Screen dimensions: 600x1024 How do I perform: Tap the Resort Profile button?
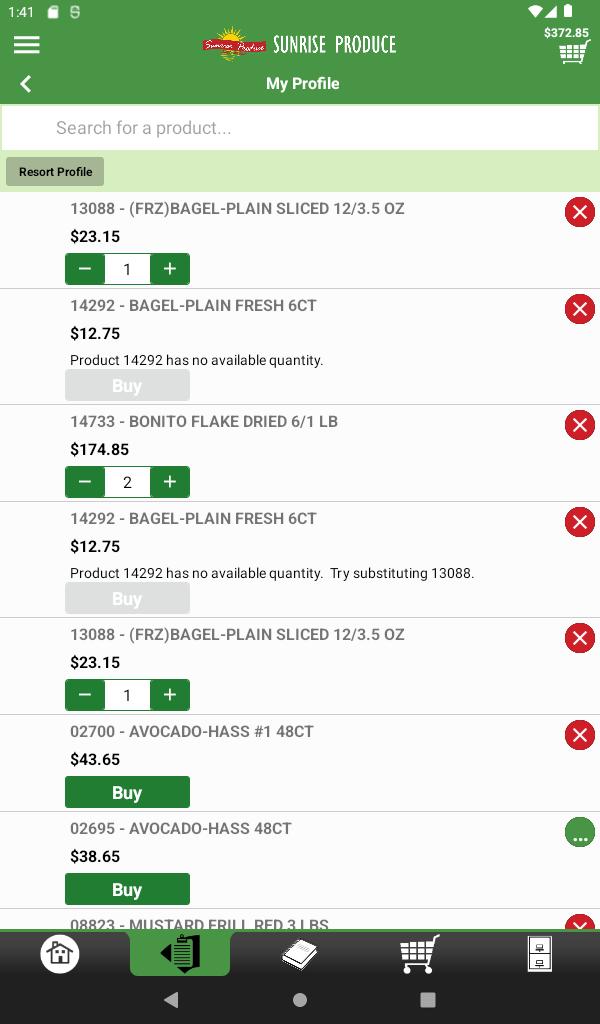click(x=55, y=172)
